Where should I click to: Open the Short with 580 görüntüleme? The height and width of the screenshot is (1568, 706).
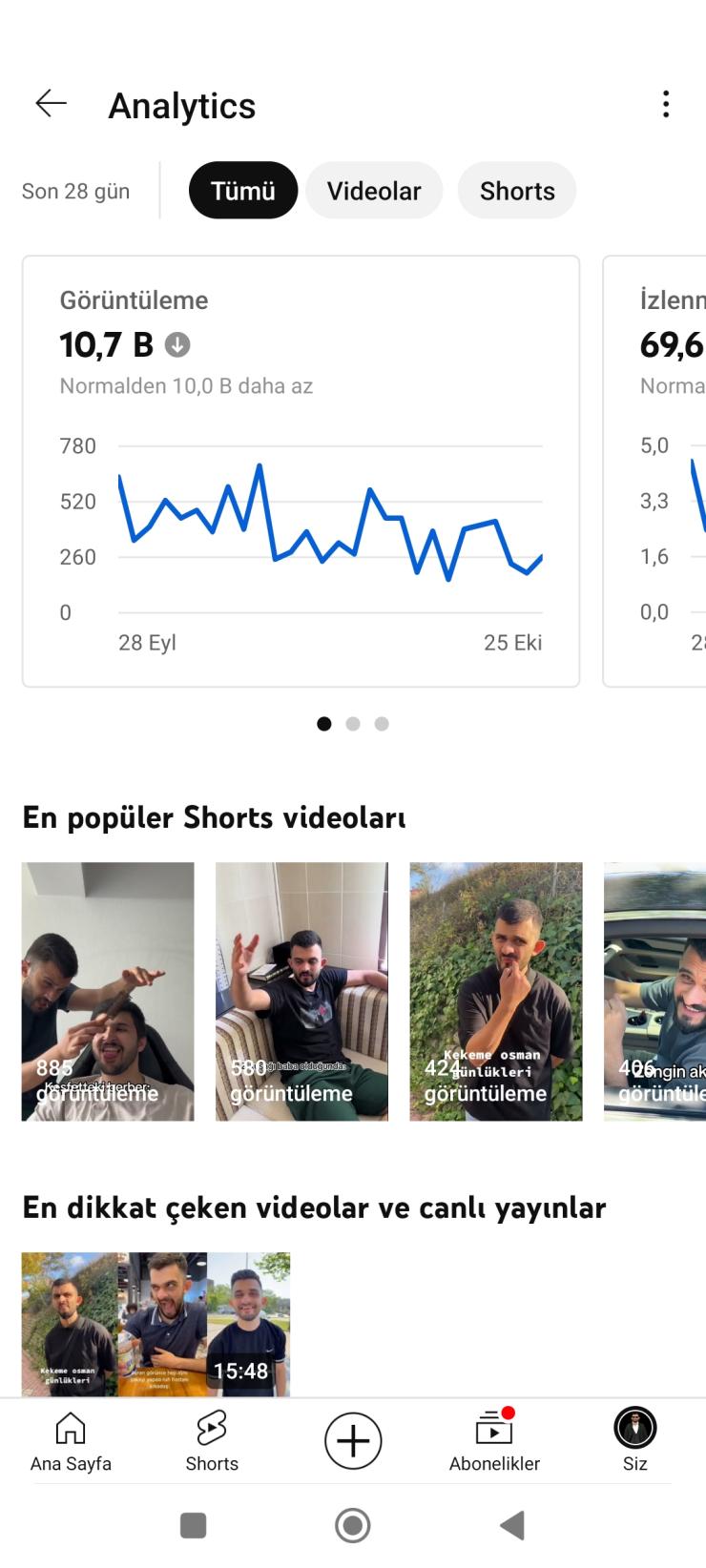click(301, 991)
